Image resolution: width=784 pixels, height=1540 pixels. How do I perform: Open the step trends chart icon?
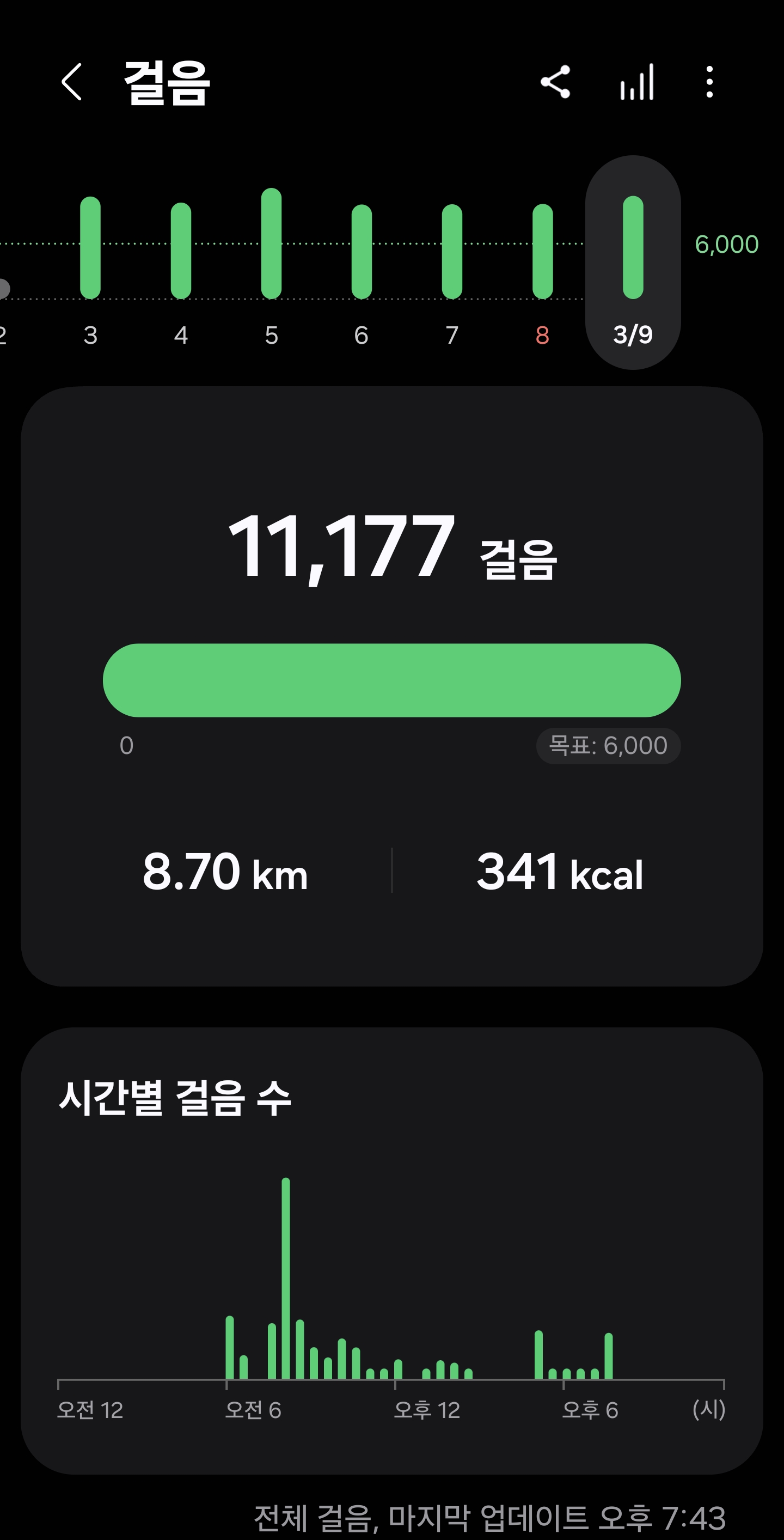tap(637, 82)
